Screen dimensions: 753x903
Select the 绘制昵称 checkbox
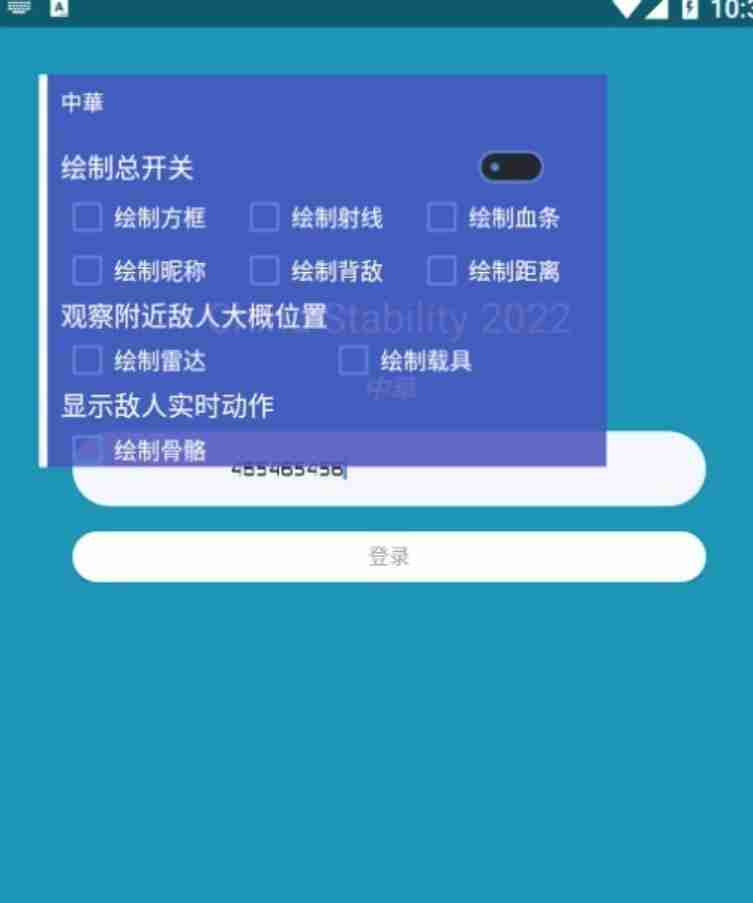[88, 270]
